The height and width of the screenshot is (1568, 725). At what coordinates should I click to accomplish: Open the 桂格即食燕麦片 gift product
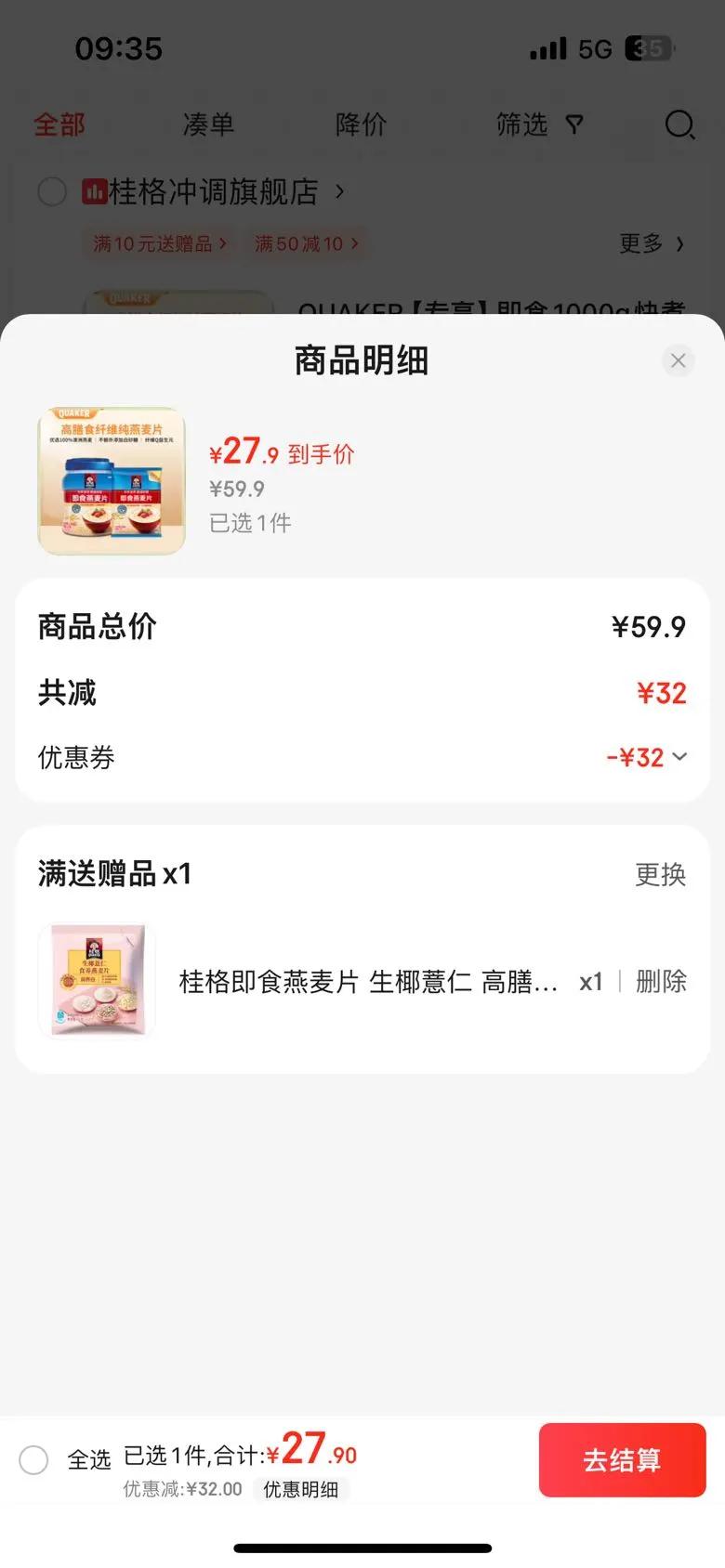[x=367, y=982]
